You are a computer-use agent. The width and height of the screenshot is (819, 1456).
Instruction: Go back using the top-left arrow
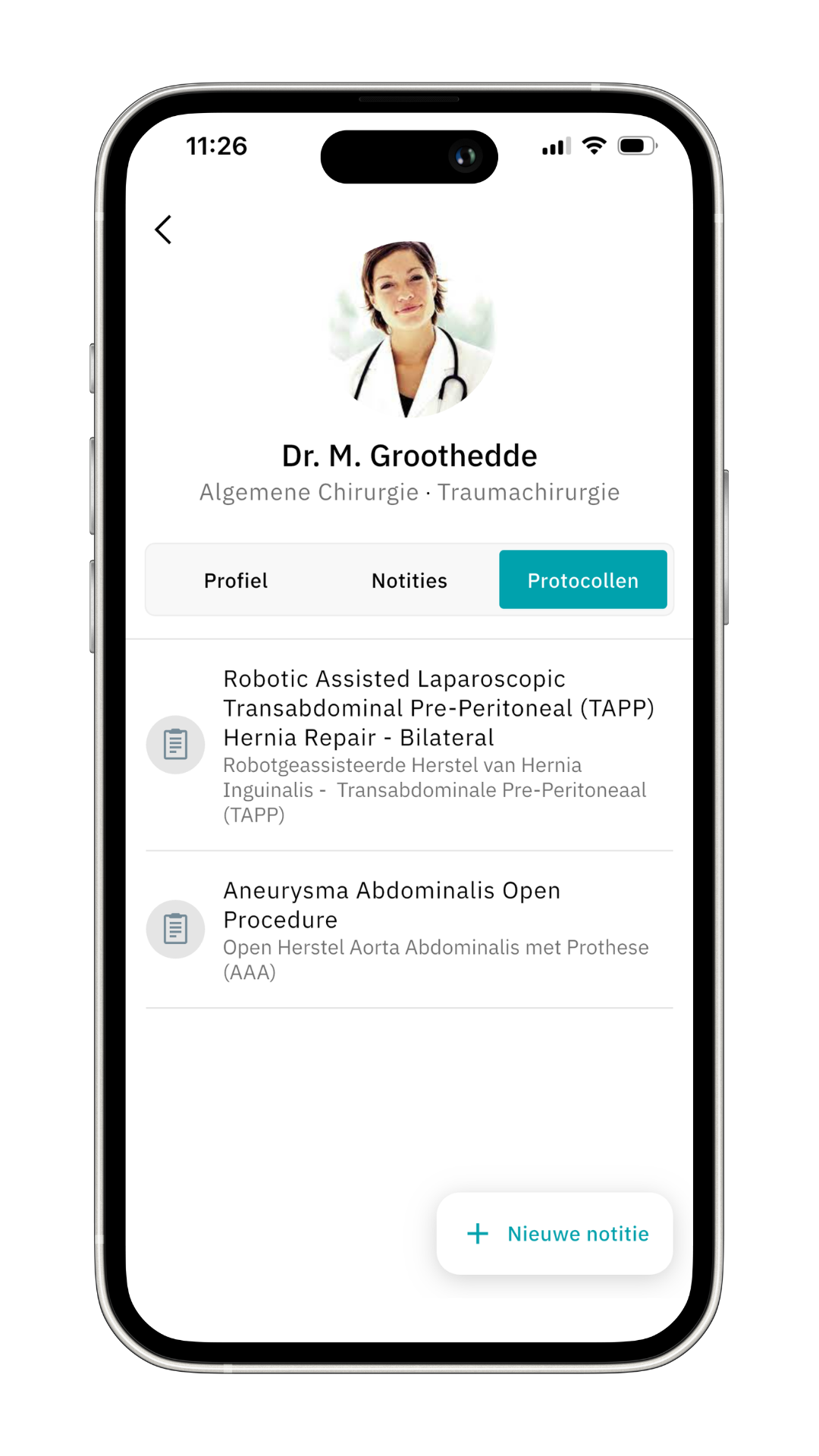(164, 230)
